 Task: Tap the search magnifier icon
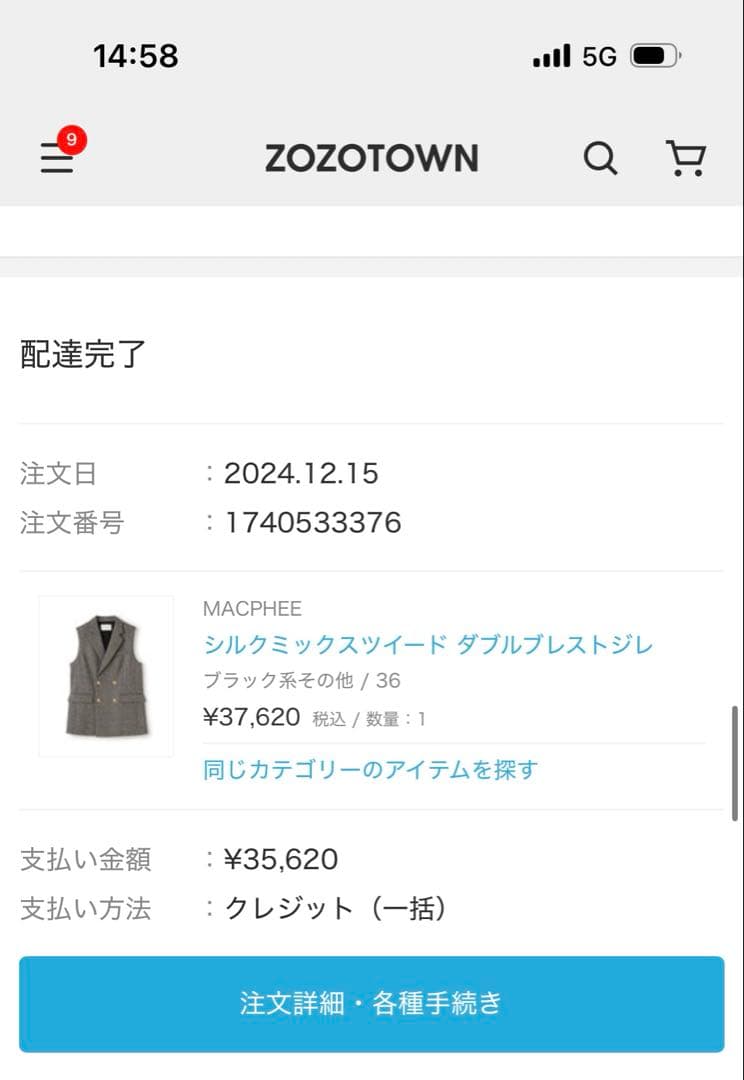click(x=600, y=158)
